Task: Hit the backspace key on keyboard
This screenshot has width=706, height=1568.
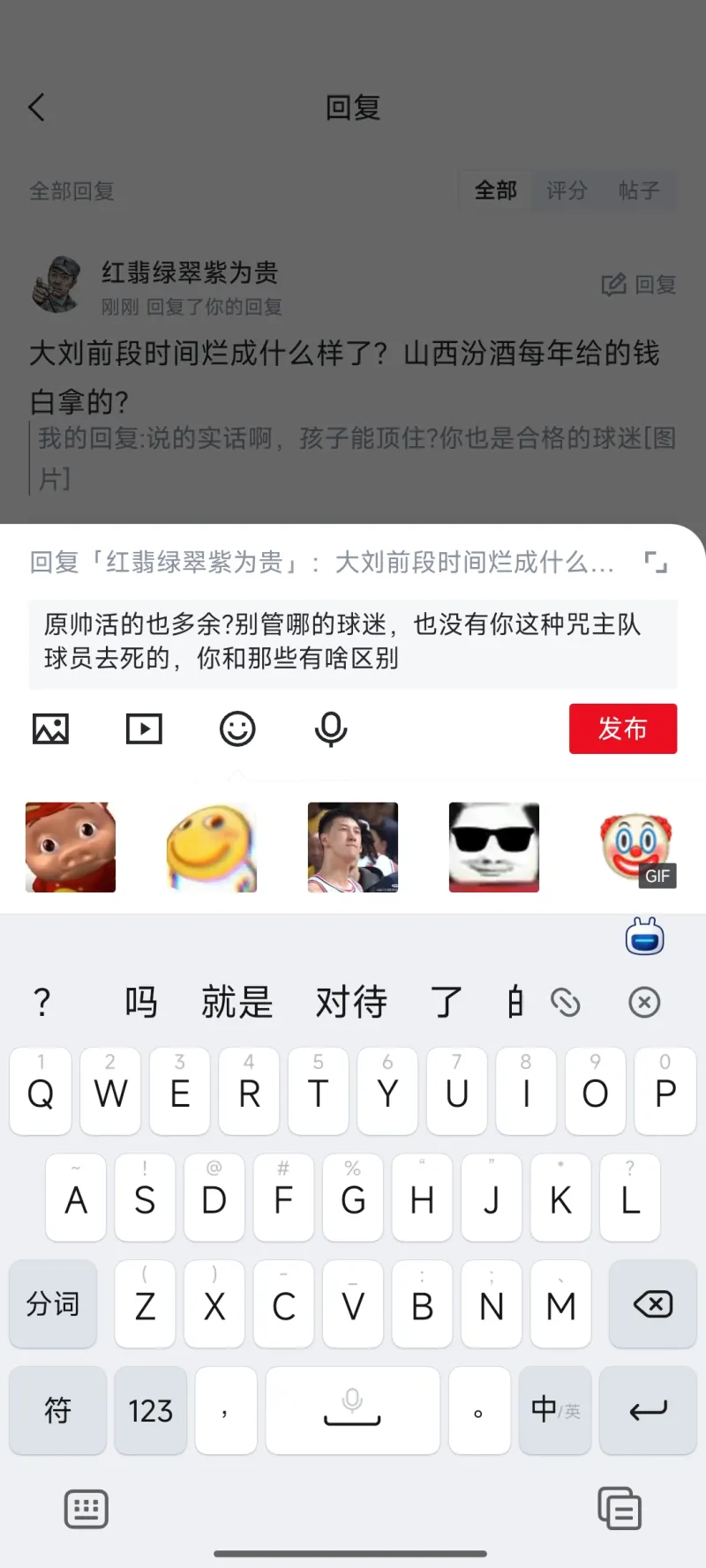Action: 652,1304
